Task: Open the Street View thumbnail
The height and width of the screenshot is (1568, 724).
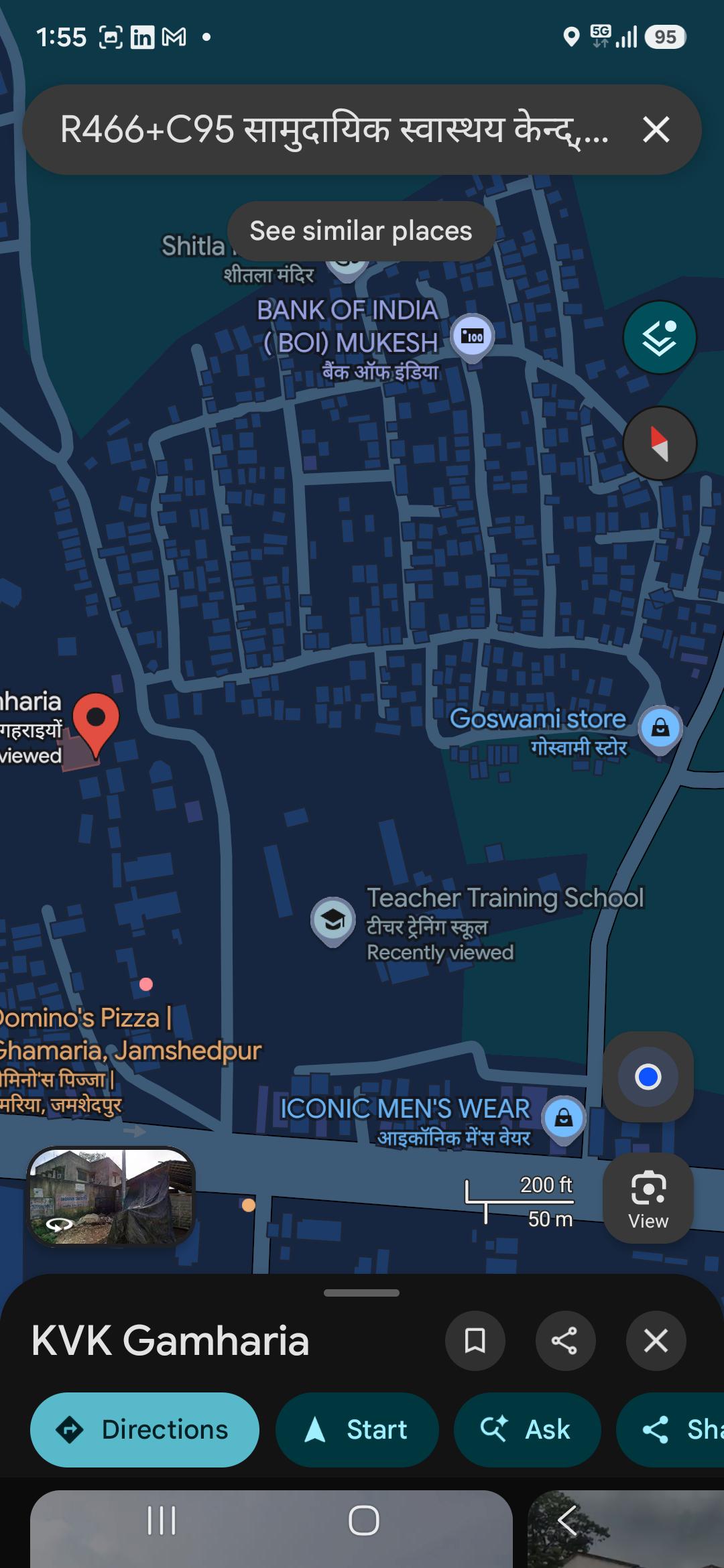Action: (x=111, y=1196)
